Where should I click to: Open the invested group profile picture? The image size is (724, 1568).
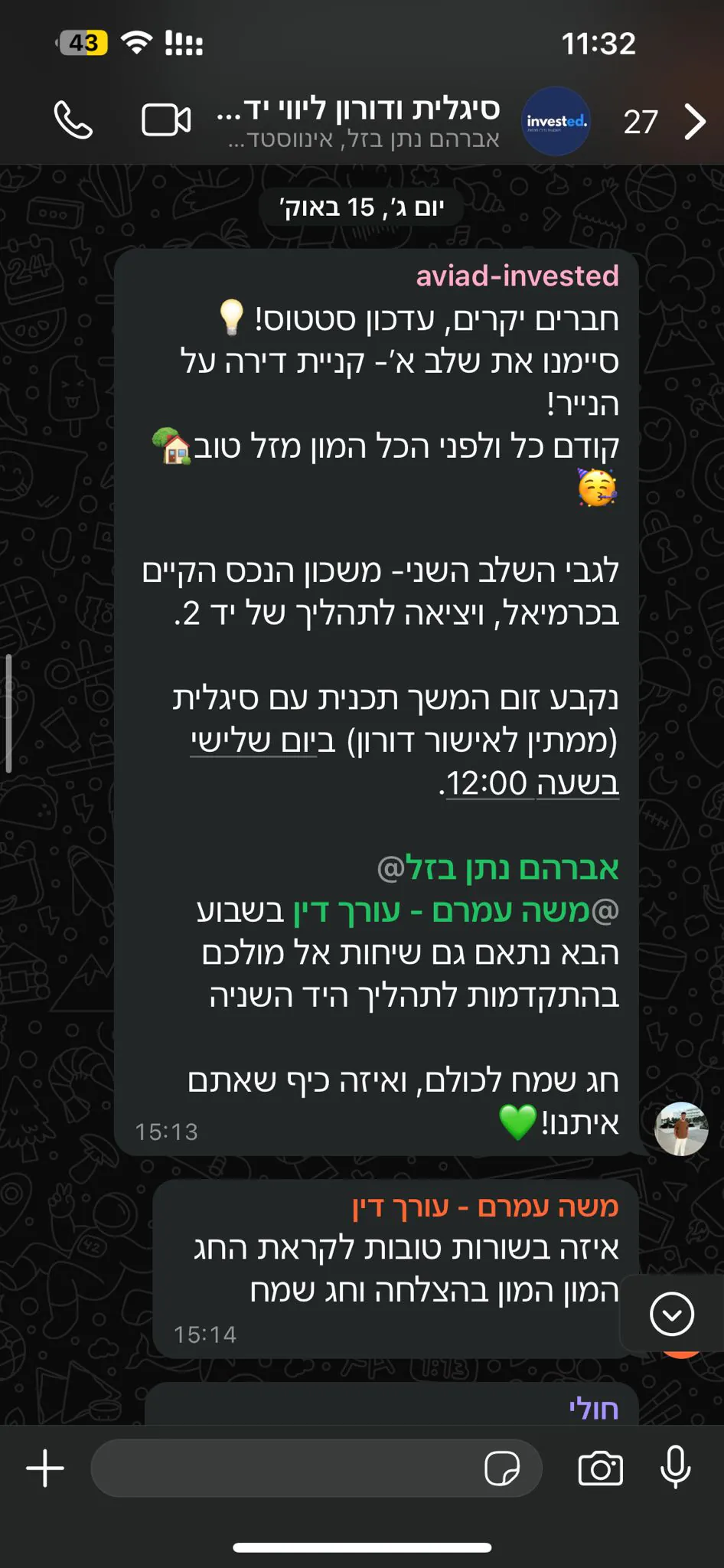coord(556,121)
